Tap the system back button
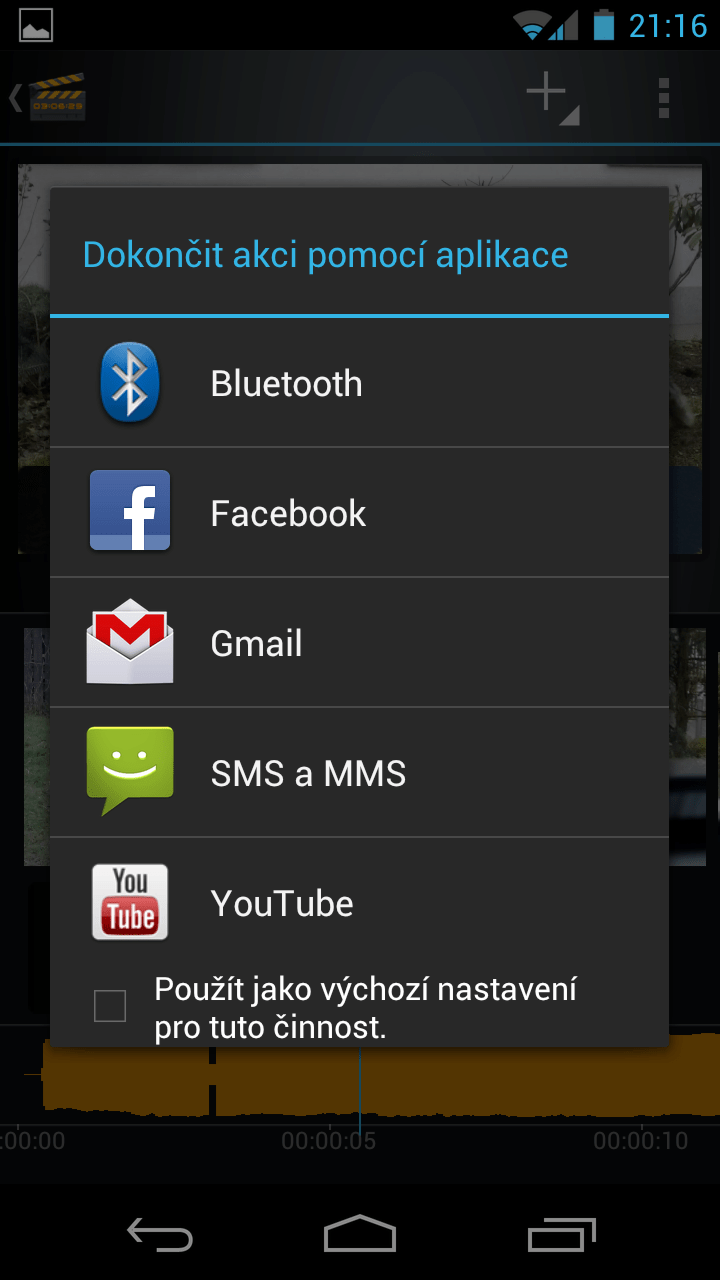 (x=160, y=1235)
